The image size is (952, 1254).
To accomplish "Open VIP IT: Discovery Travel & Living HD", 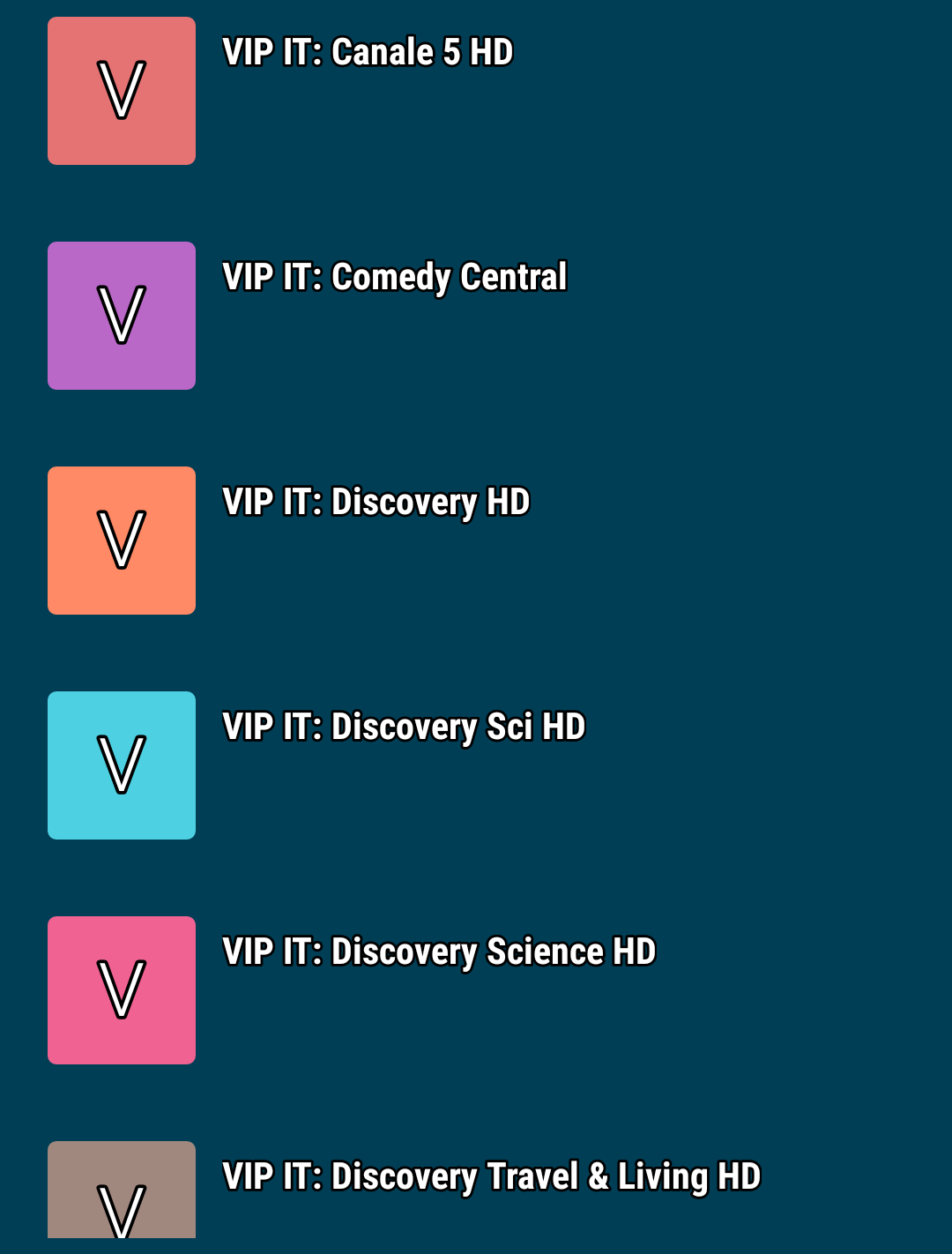I will [491, 1177].
